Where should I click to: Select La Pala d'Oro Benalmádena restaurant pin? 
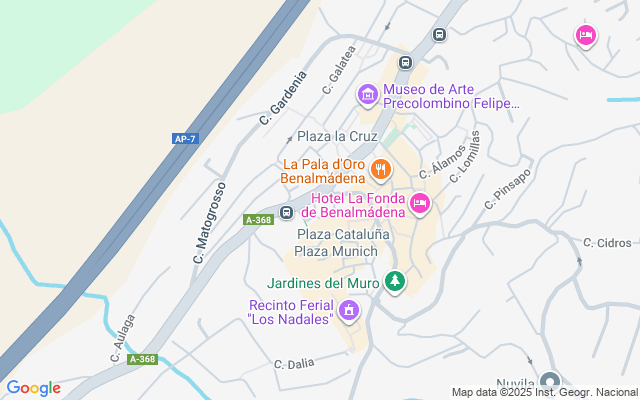tap(380, 168)
